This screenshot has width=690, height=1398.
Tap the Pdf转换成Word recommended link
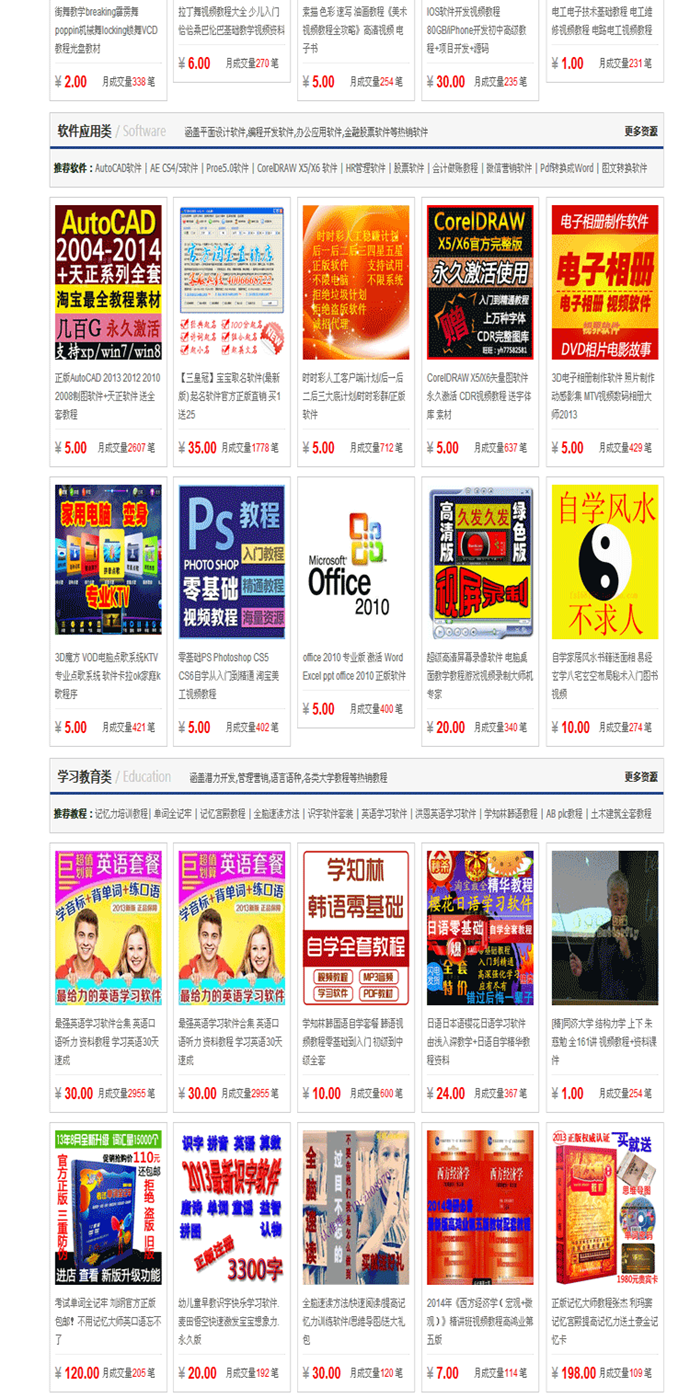pos(566,168)
